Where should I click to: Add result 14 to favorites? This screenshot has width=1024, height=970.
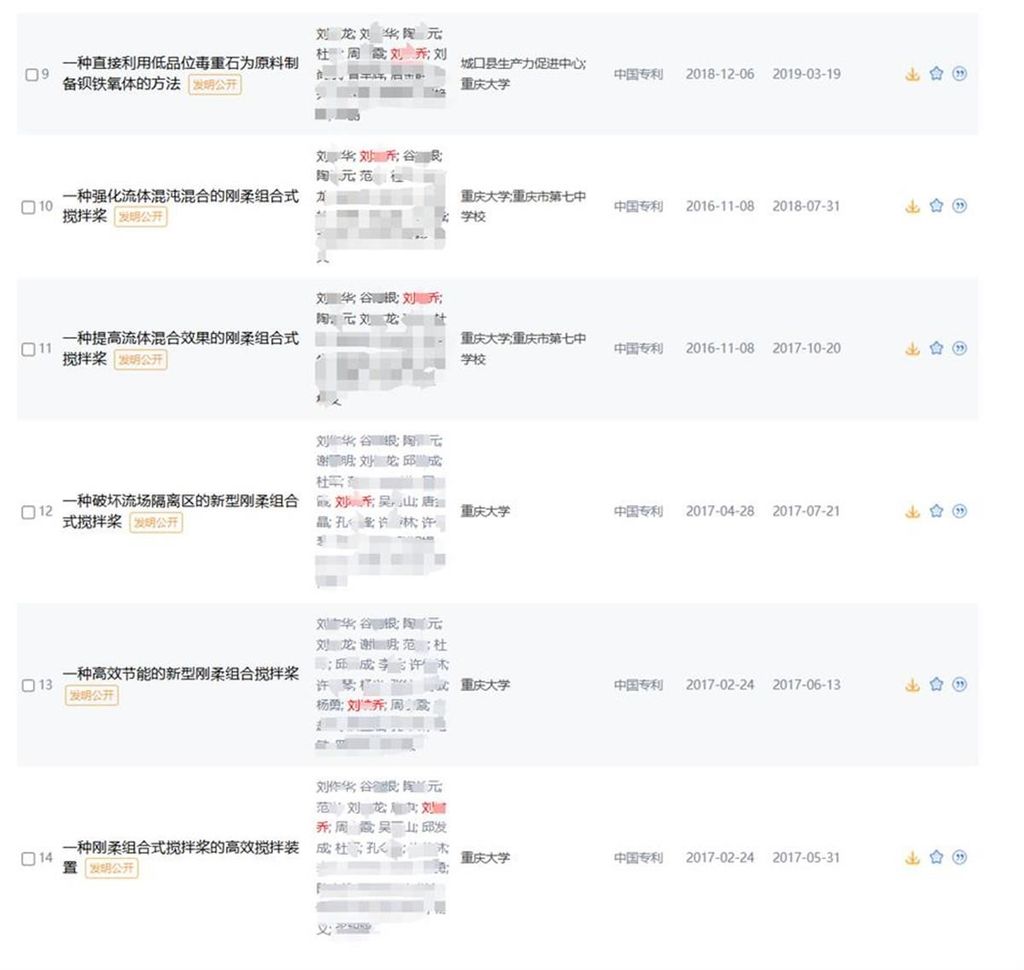tap(936, 857)
